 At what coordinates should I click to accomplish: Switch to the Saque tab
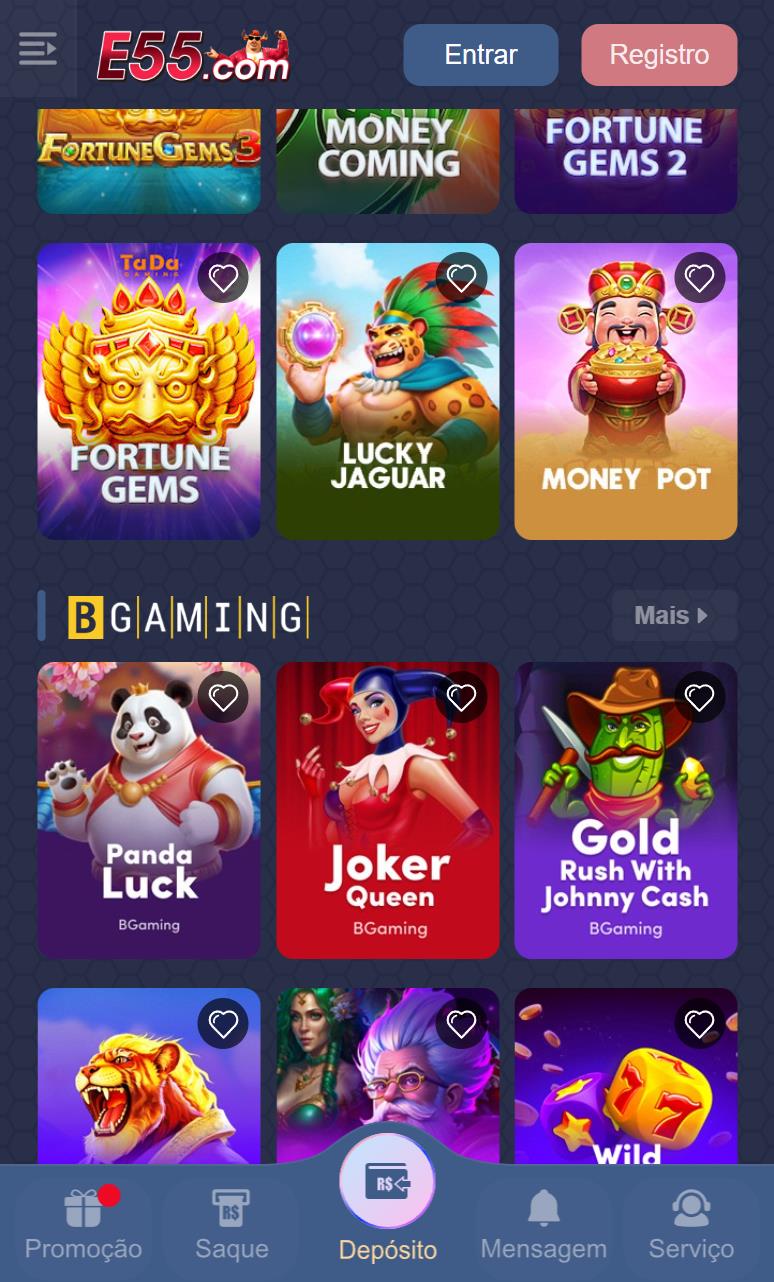click(232, 1225)
